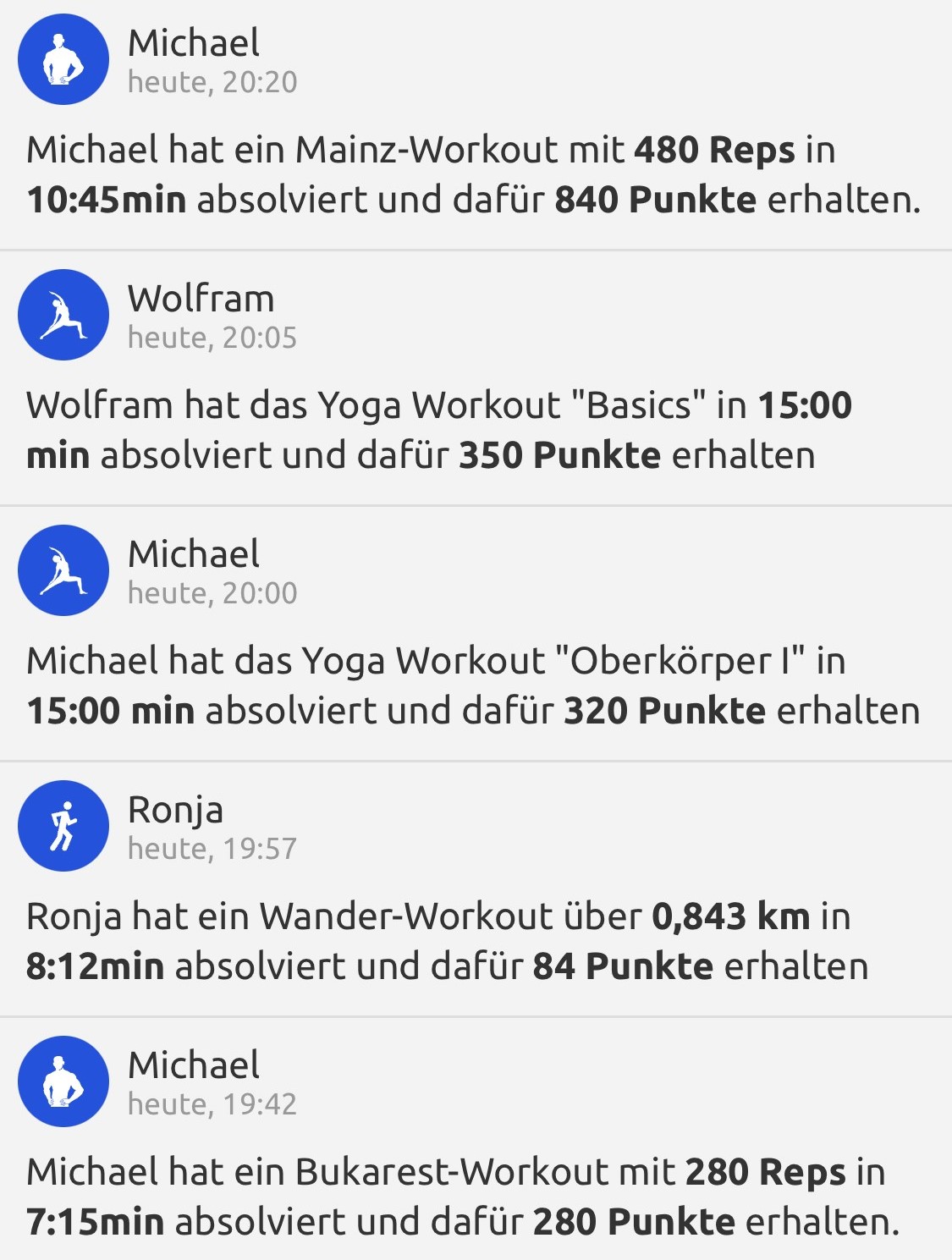View Wolfram's profile name link
This screenshot has height=1260, width=952.
(x=201, y=299)
